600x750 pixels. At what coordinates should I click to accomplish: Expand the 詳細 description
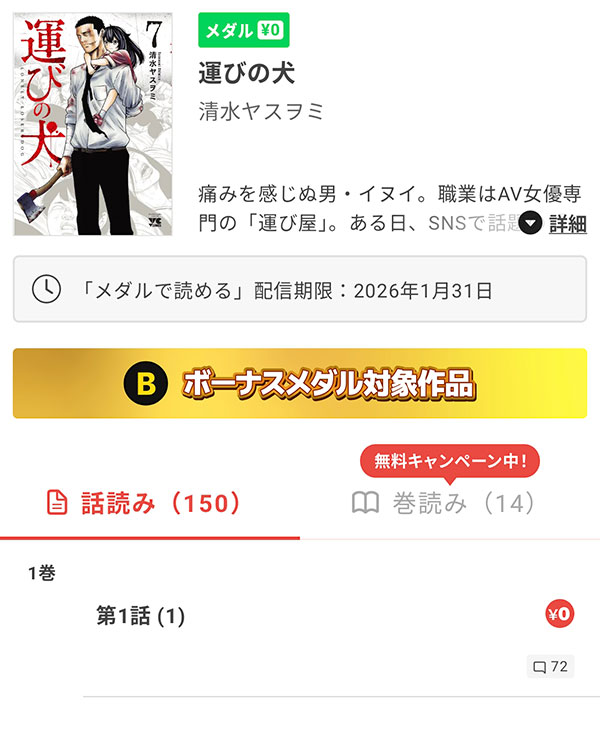click(555, 223)
